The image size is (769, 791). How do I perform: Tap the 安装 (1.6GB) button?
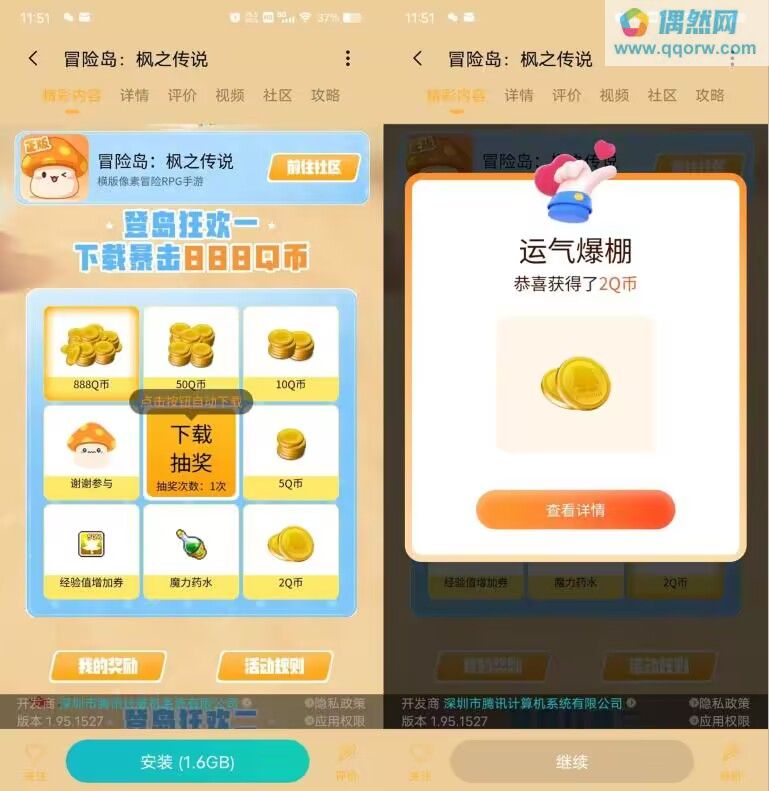(x=188, y=762)
